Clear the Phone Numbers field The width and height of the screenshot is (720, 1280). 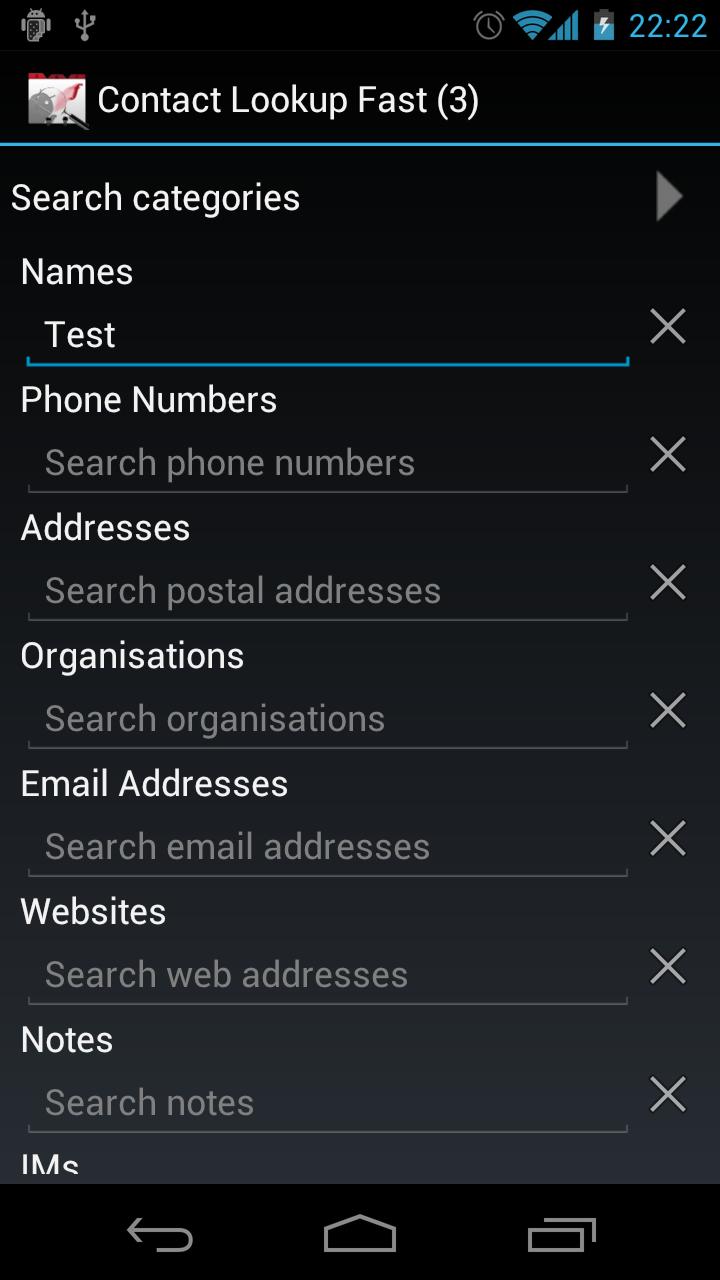pyautogui.click(x=668, y=455)
